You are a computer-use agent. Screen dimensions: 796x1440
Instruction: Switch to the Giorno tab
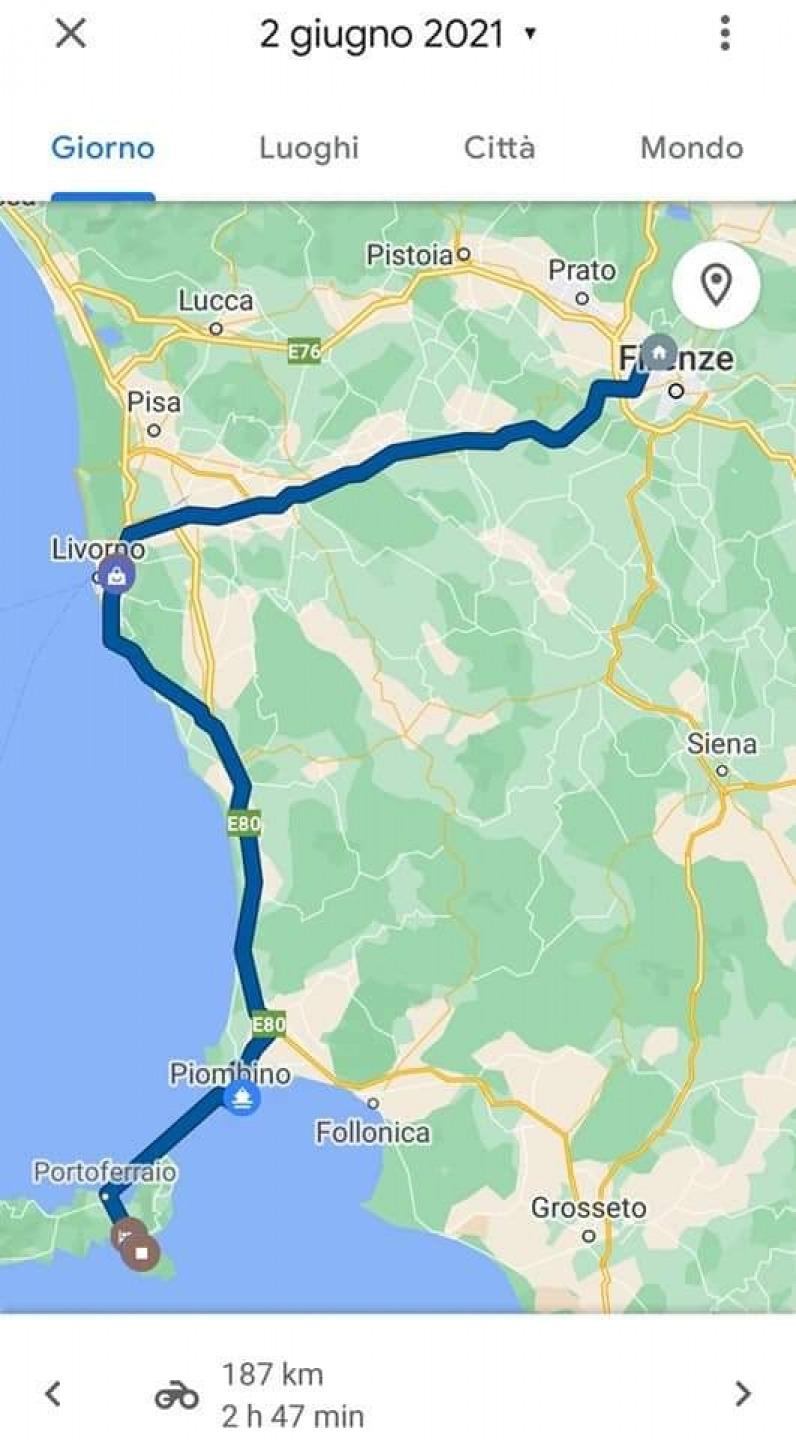tap(103, 149)
